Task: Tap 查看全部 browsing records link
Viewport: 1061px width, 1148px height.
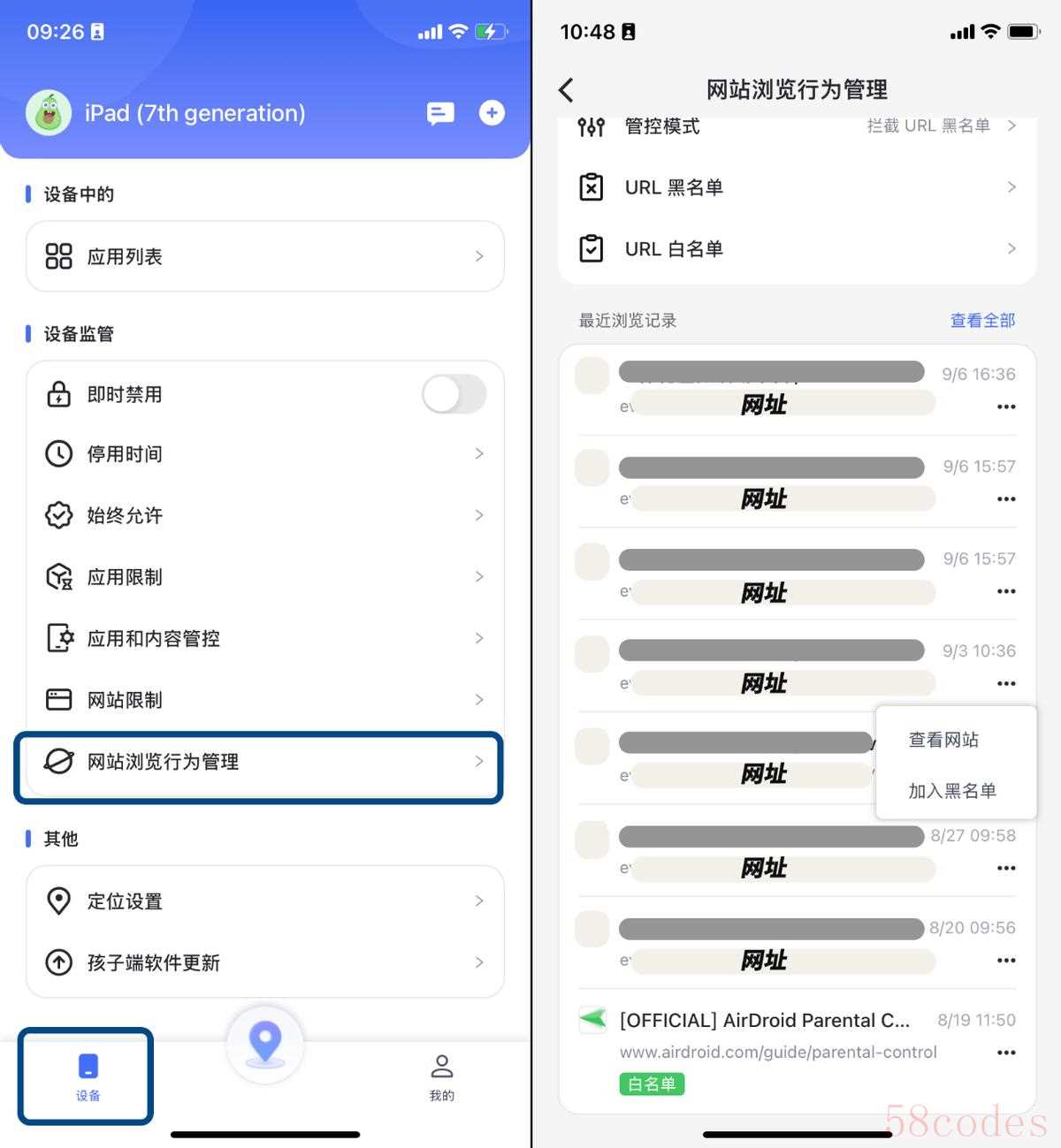Action: coord(981,321)
